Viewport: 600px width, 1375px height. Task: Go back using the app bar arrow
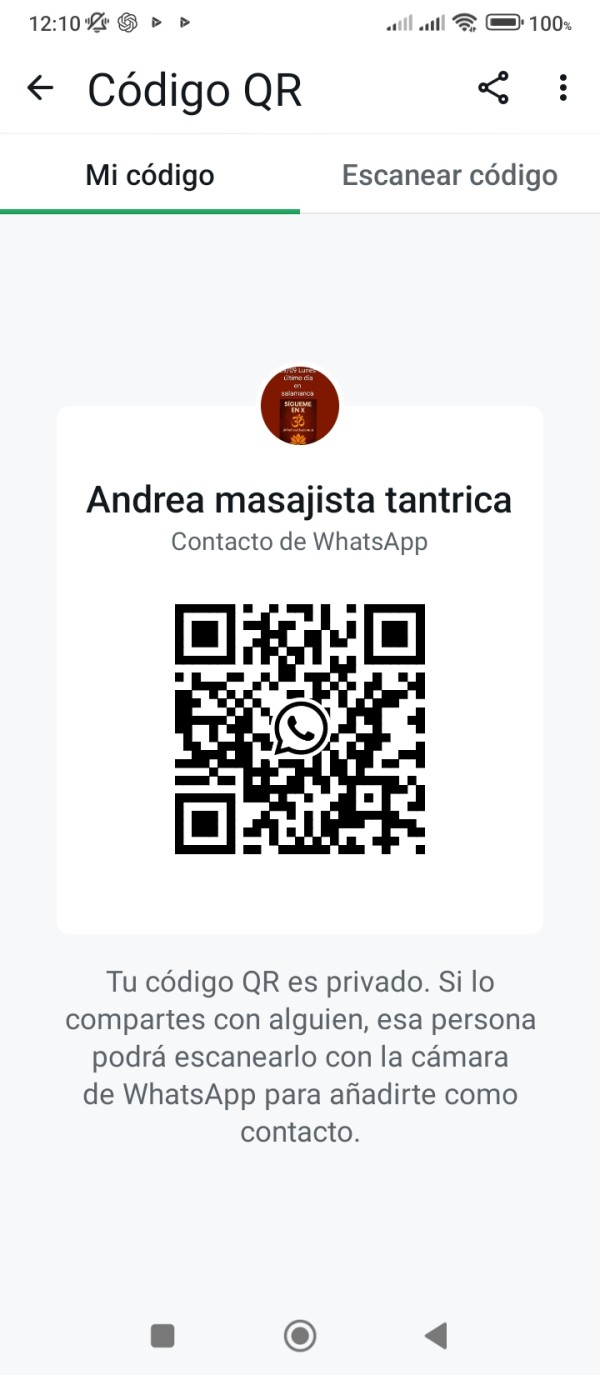(x=40, y=88)
